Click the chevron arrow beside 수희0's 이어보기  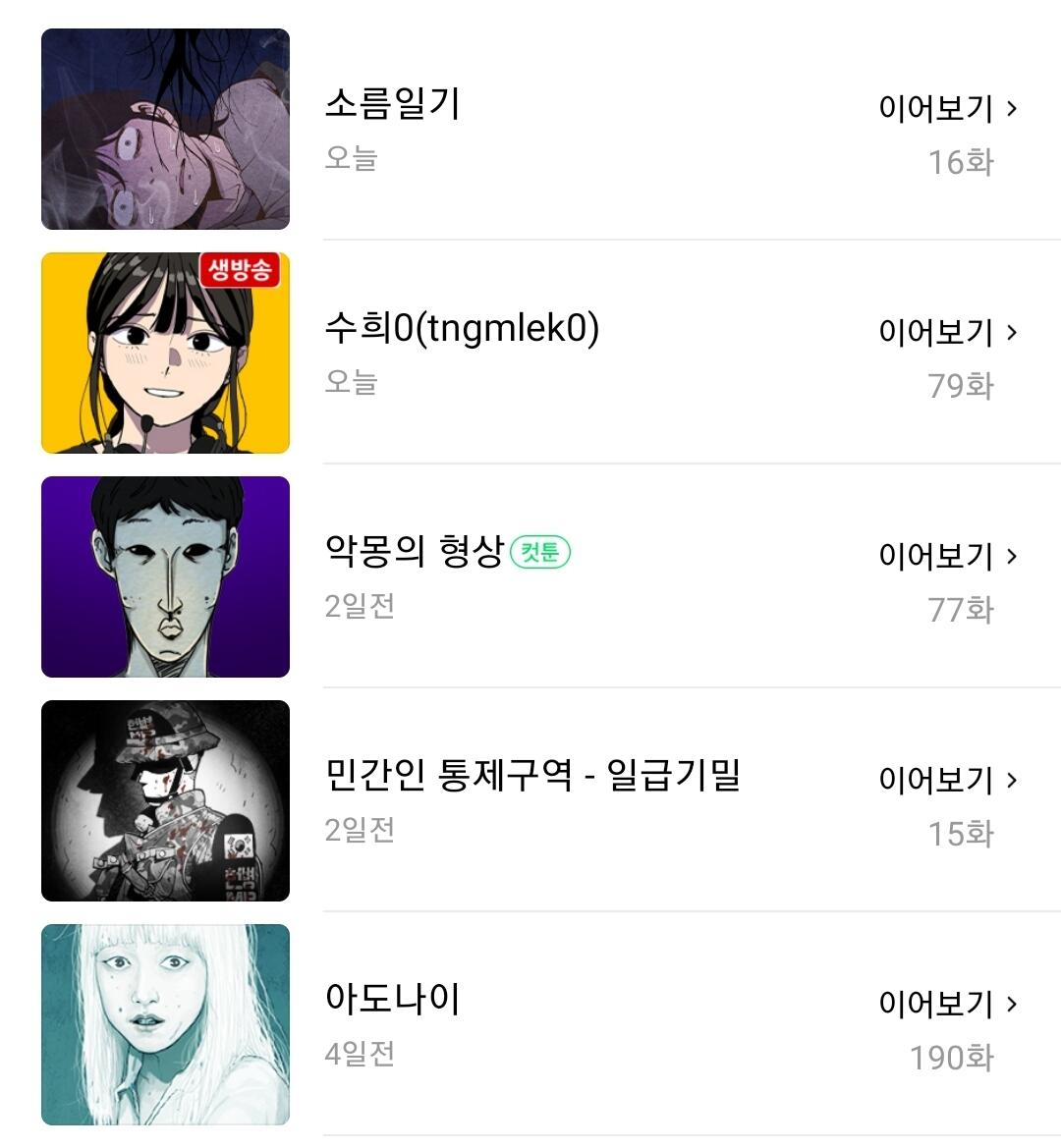pyautogui.click(x=1011, y=332)
